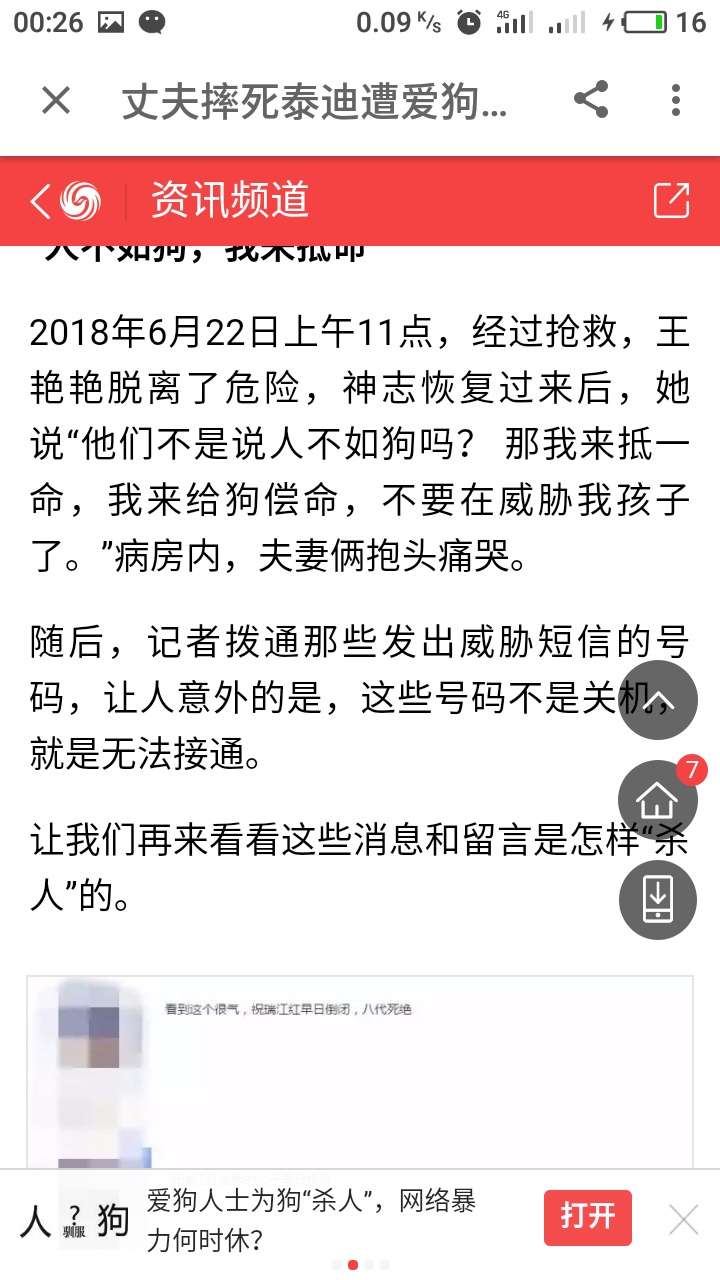Open the 爱狗人士为狗“杀人” banner article
Image resolution: width=720 pixels, height=1280 pixels.
310,1219
